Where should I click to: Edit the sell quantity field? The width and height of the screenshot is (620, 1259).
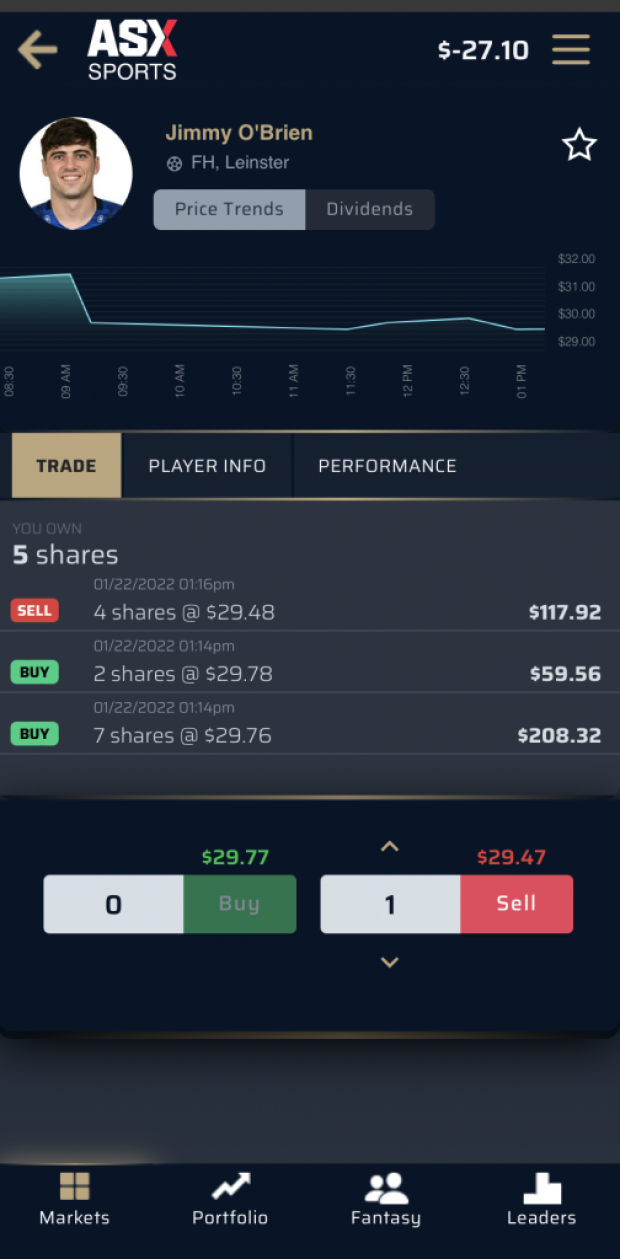pyautogui.click(x=390, y=904)
